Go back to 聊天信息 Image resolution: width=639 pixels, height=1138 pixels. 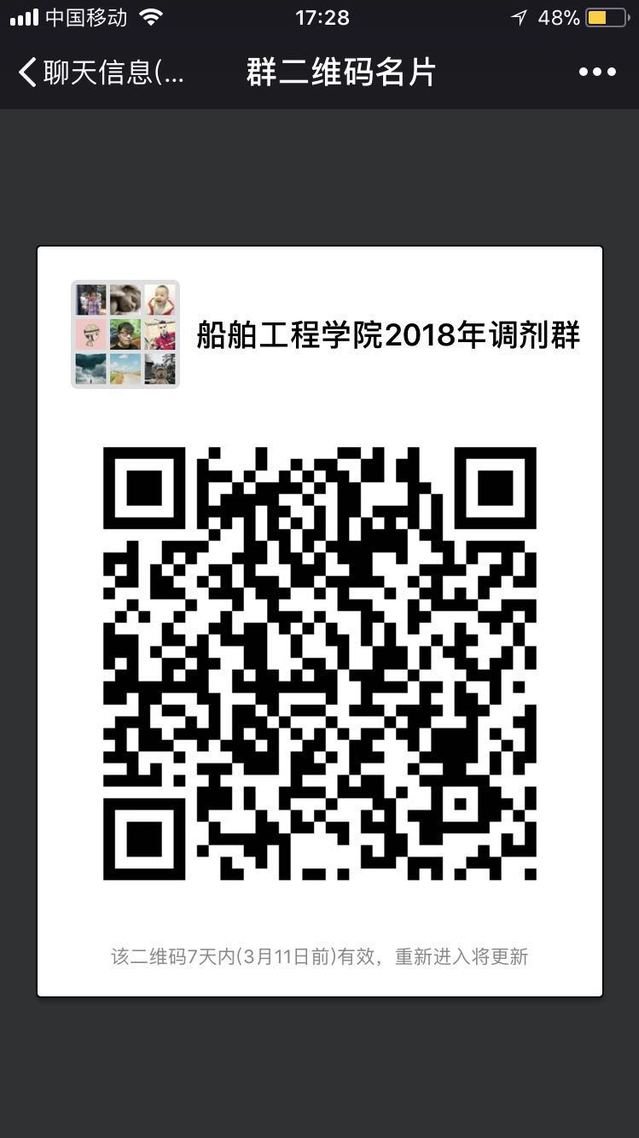click(100, 73)
